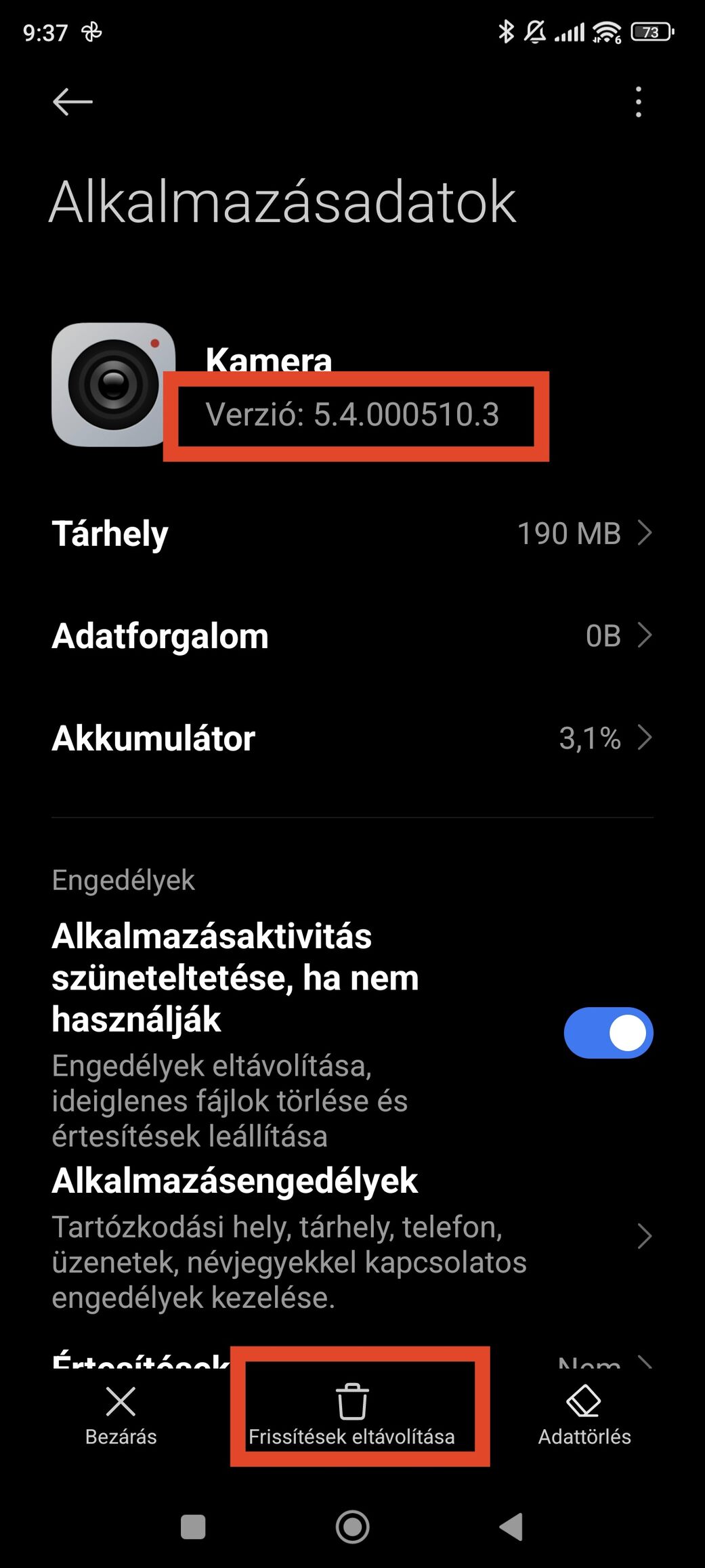Open the Adatforgalom row

tap(352, 636)
